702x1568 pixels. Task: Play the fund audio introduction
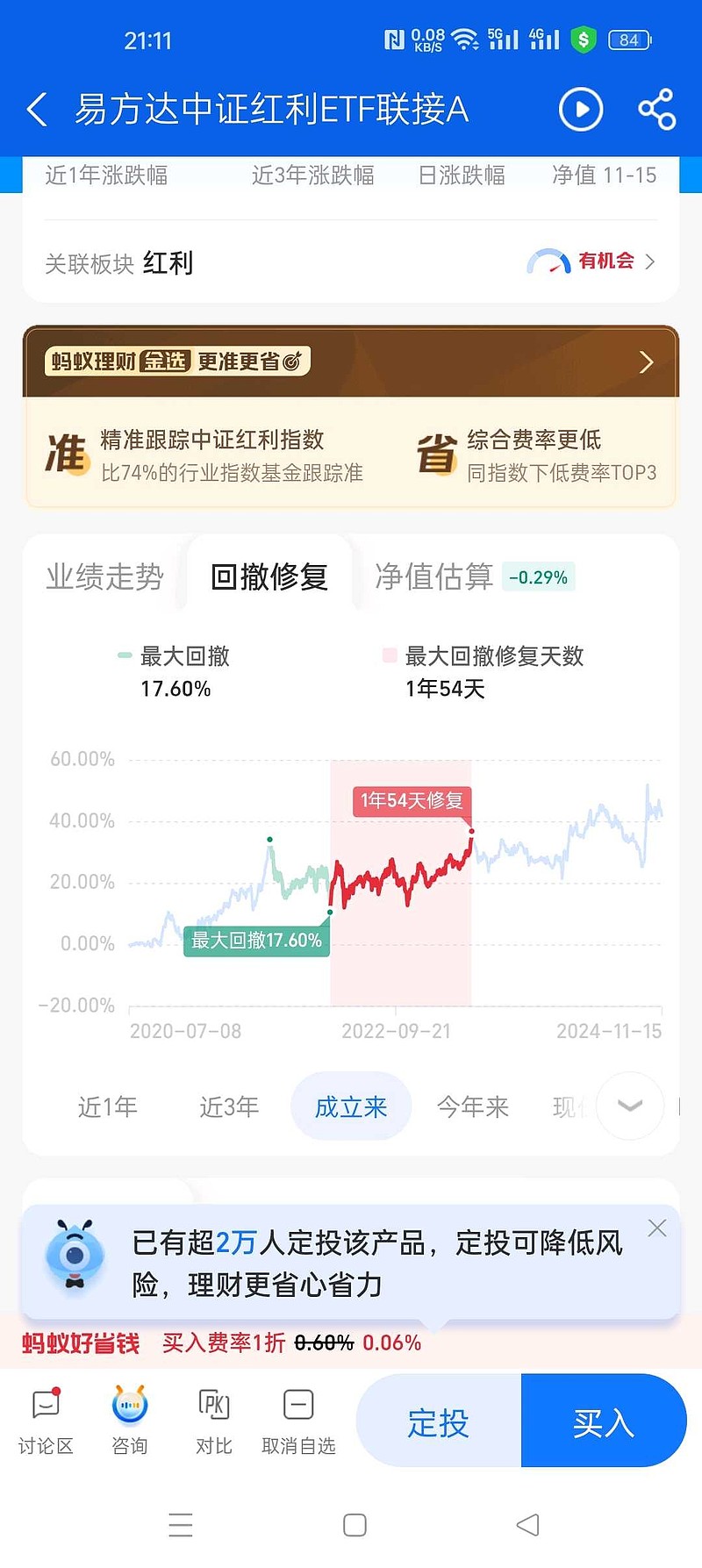580,109
